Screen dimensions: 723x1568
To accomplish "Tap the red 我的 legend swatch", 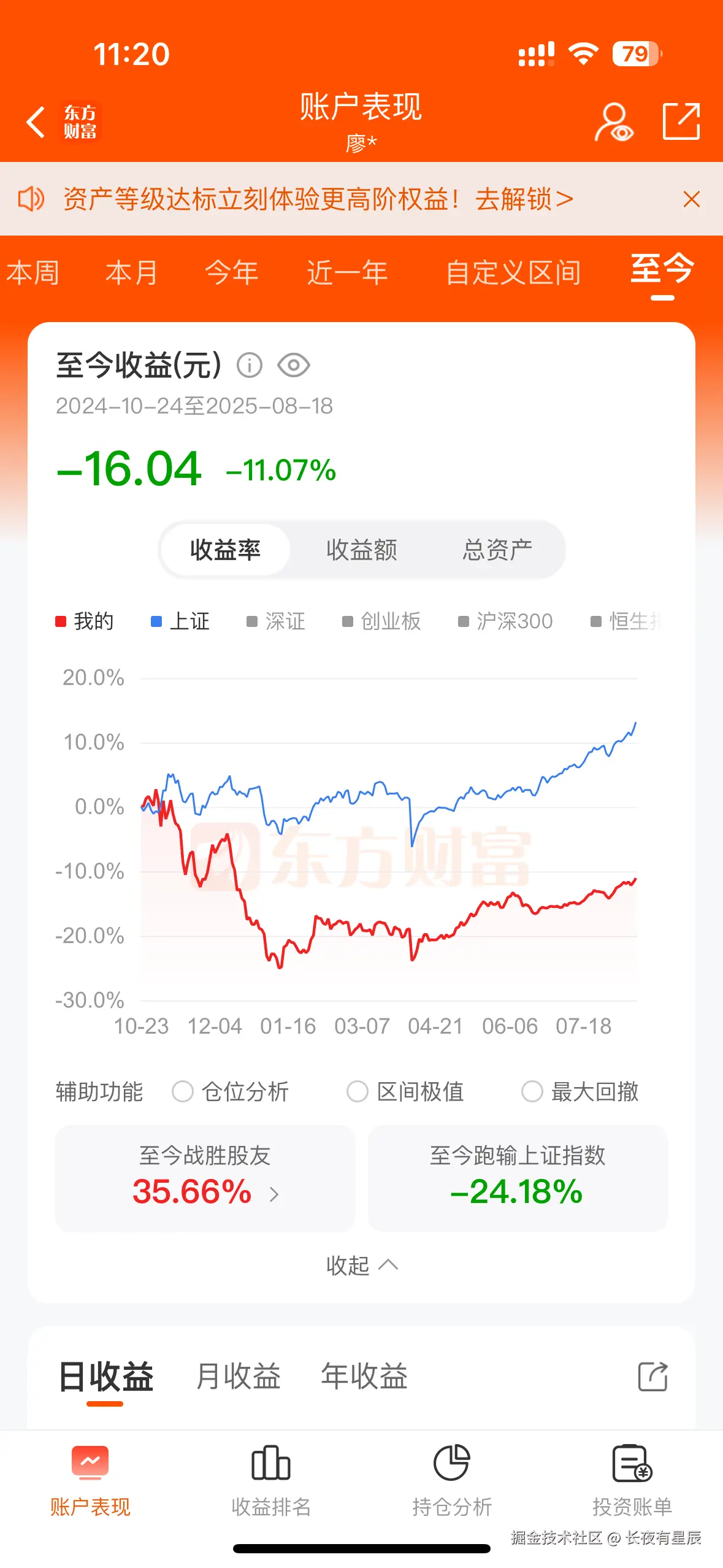I will 61,621.
